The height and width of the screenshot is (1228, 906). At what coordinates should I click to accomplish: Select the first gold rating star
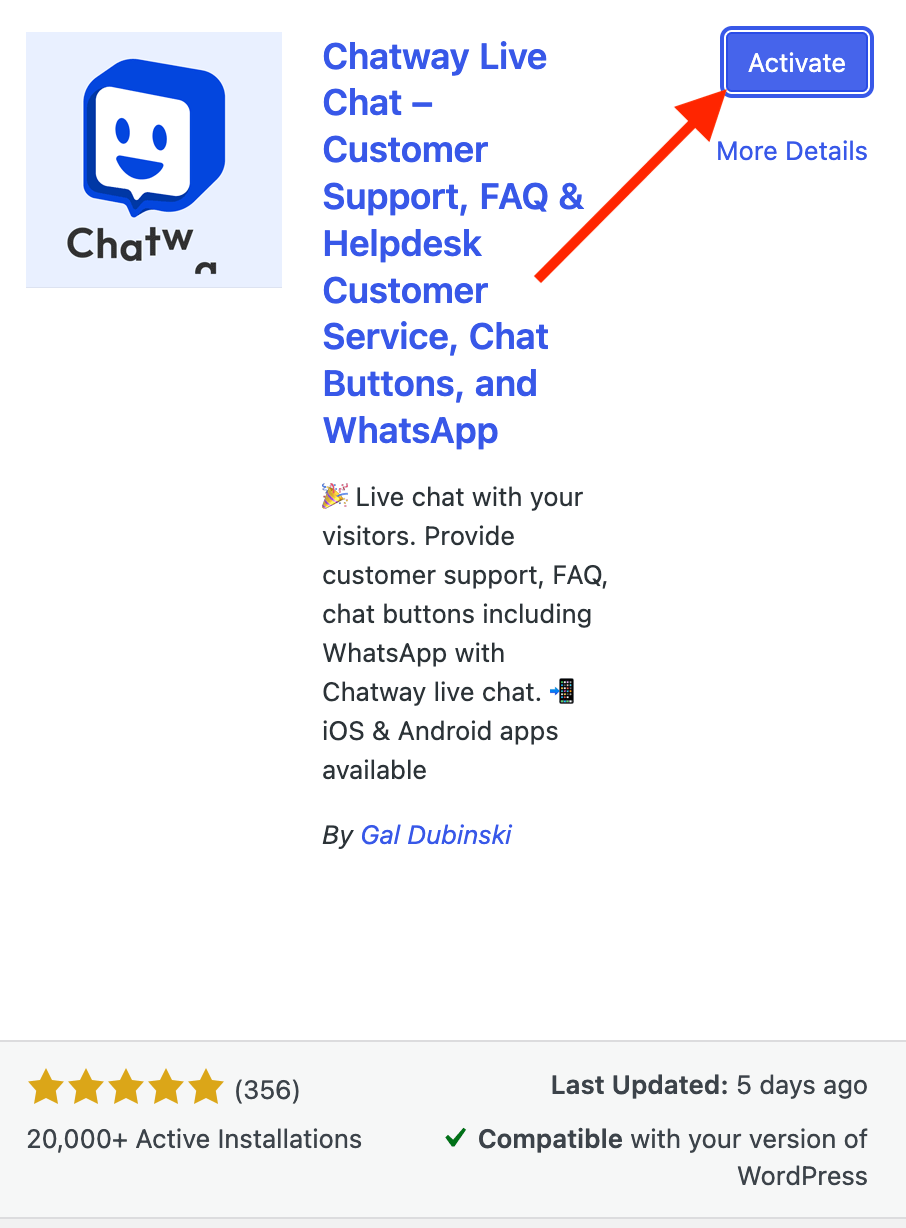click(46, 1086)
